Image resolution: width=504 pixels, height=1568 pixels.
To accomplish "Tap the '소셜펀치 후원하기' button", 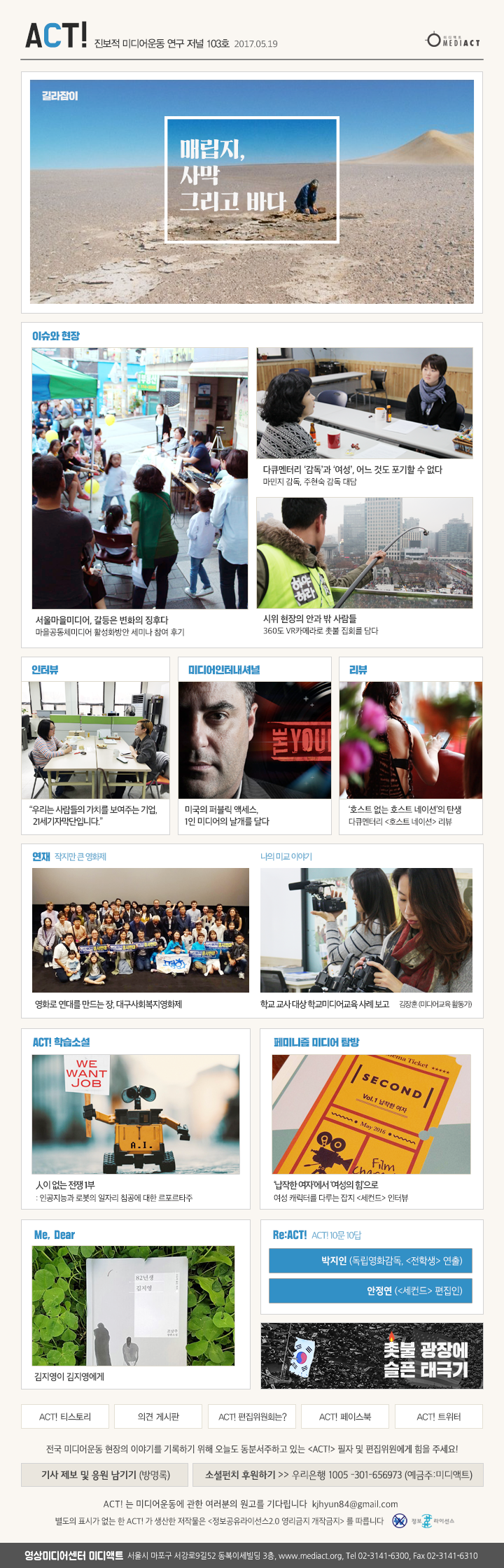I will [338, 1474].
